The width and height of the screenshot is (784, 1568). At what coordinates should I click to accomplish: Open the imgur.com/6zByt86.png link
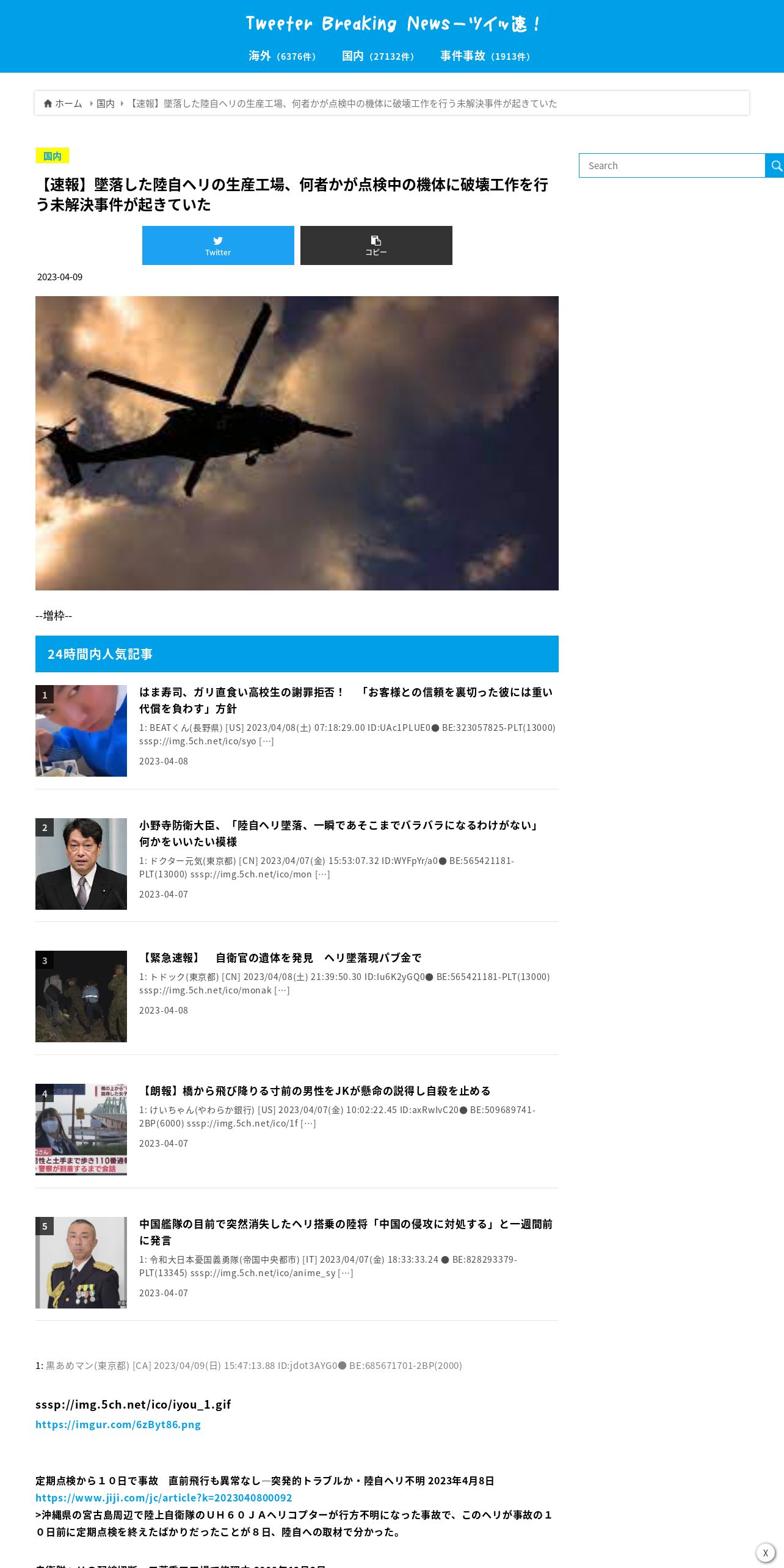[118, 1425]
